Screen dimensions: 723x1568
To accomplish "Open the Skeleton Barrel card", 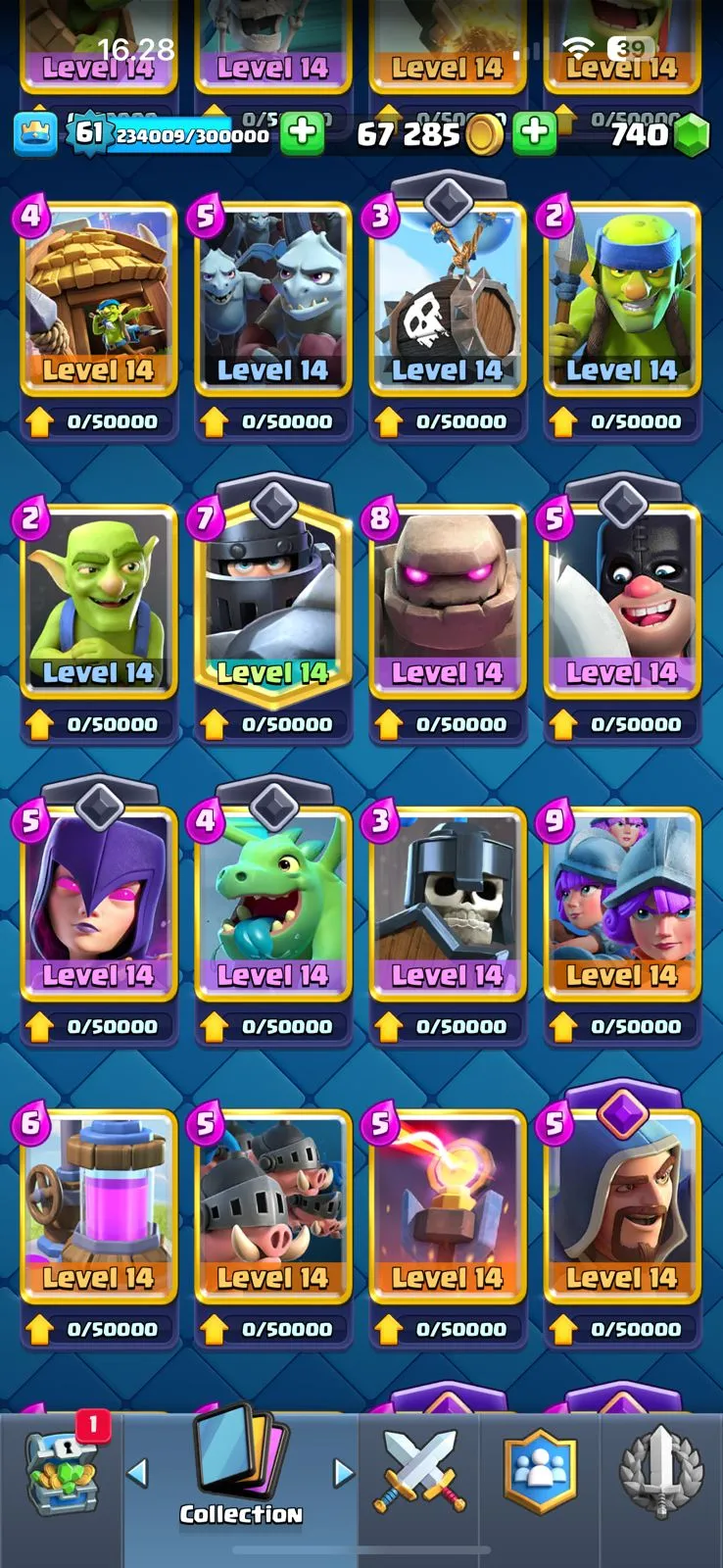I will (x=447, y=299).
